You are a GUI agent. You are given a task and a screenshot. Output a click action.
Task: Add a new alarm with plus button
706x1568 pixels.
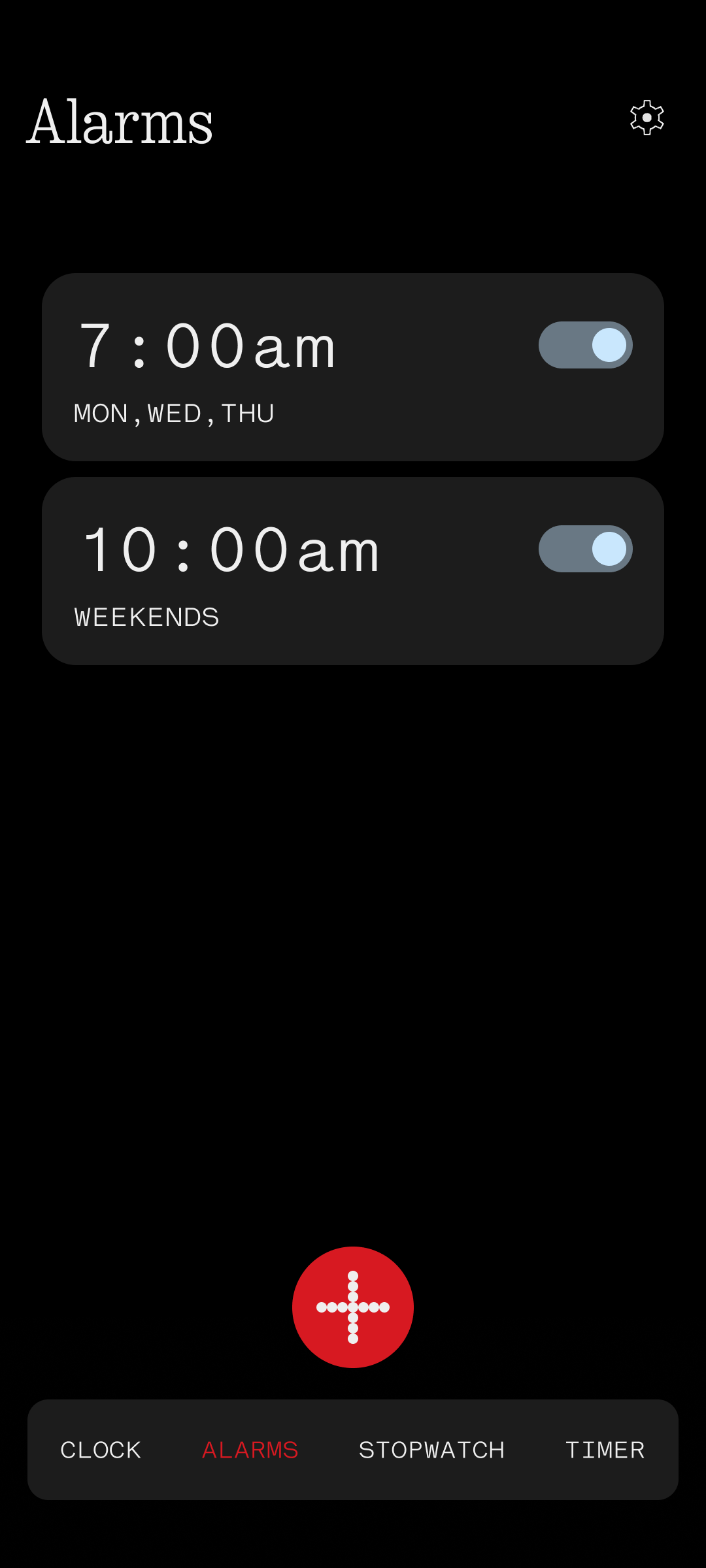tap(353, 1307)
